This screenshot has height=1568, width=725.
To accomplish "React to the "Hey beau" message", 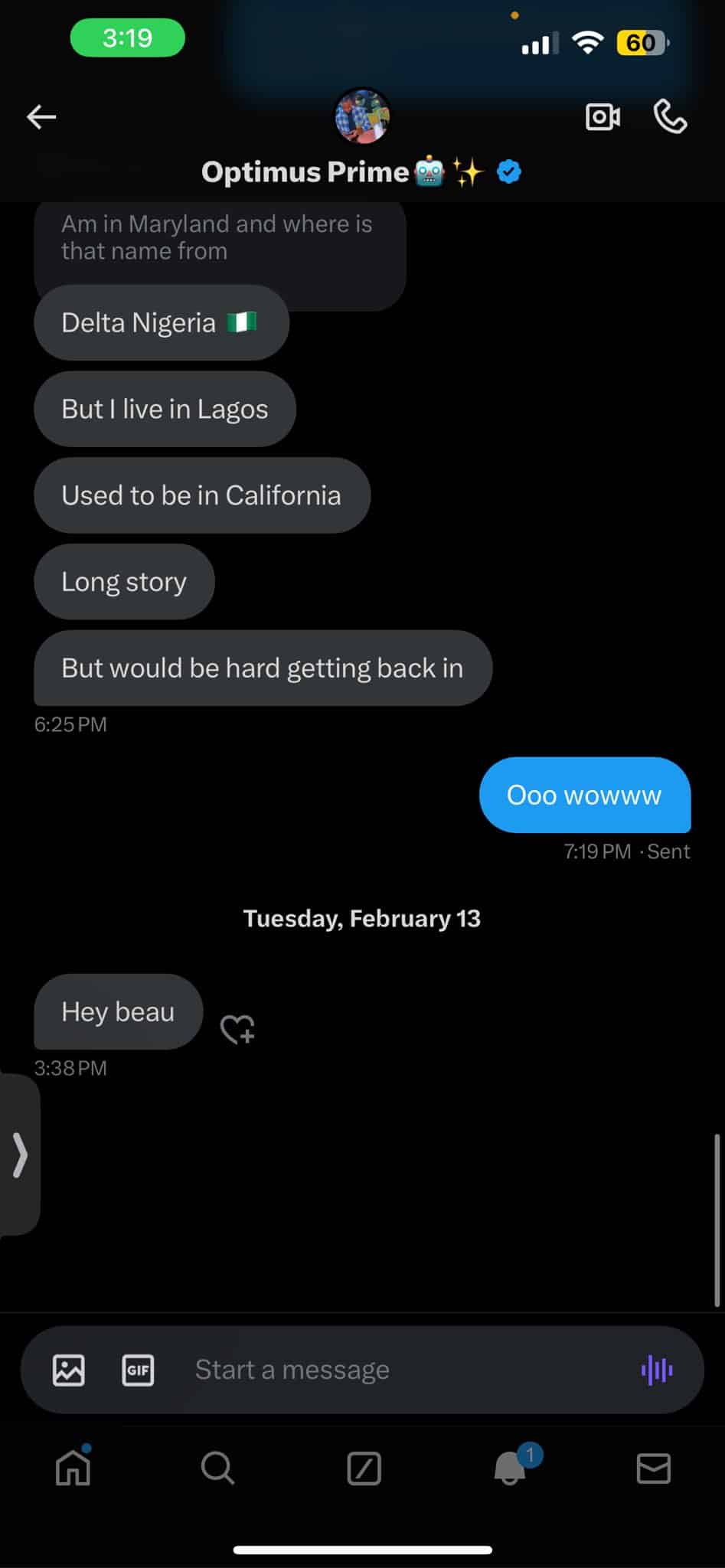I will (x=237, y=1029).
